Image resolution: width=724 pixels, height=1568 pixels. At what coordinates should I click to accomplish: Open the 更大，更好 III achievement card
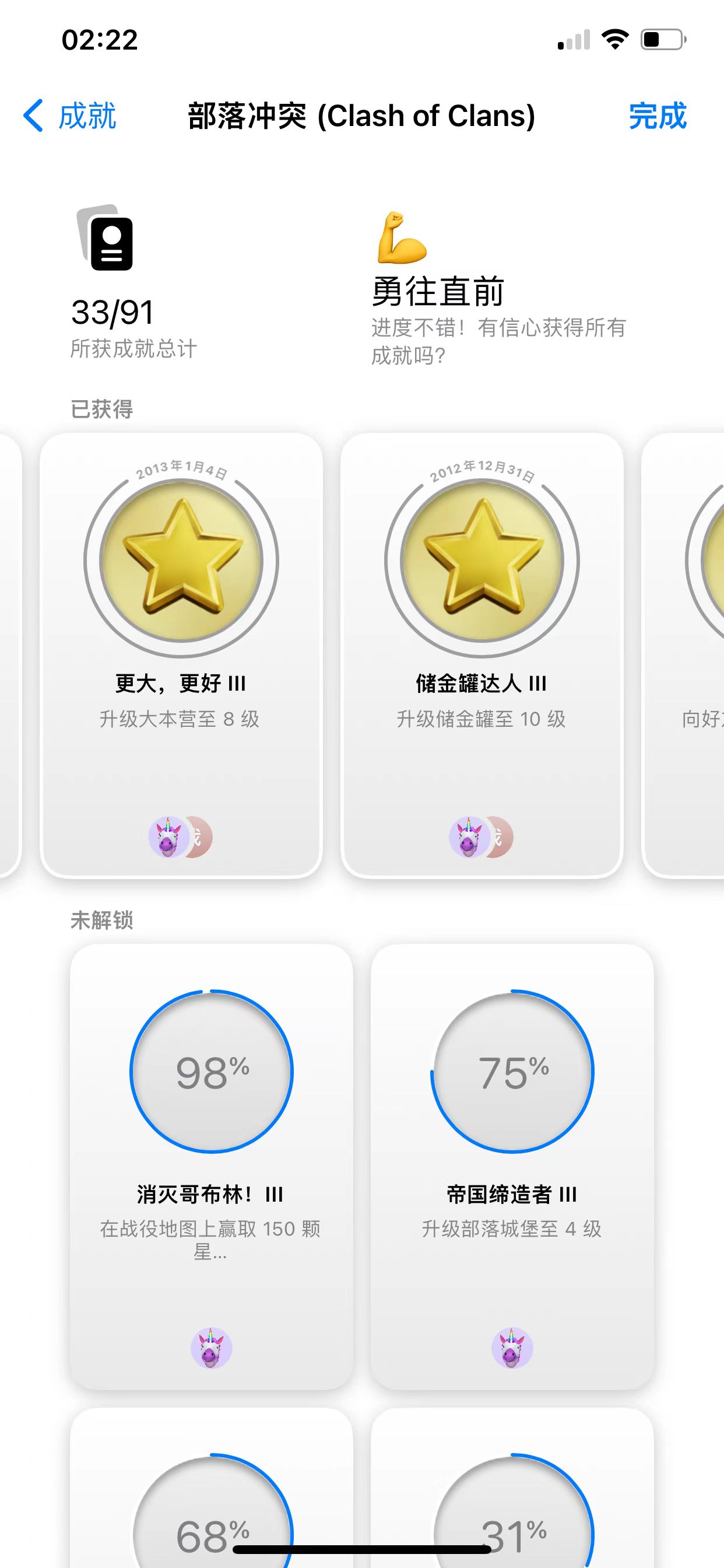(181, 654)
